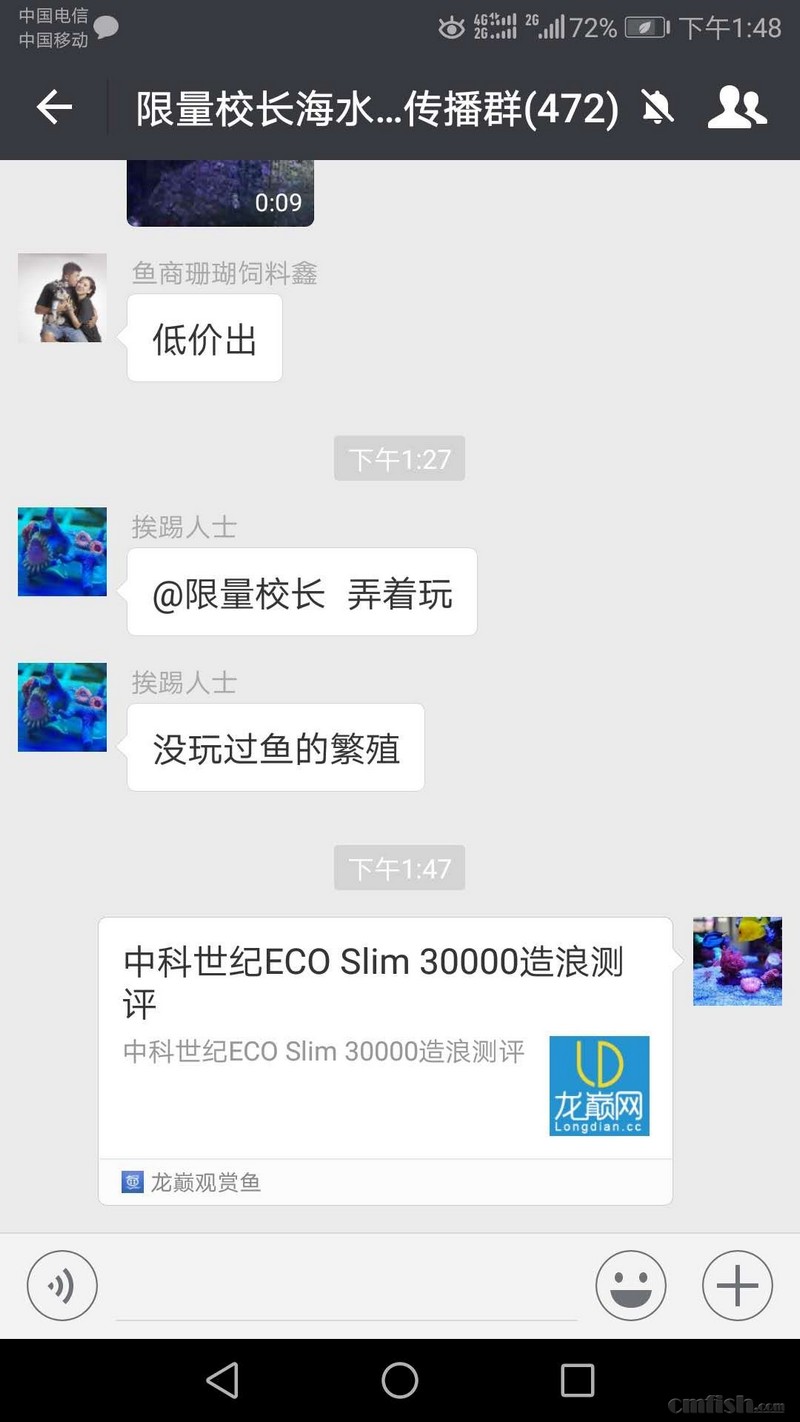View my own avatar beside shared link

[737, 961]
